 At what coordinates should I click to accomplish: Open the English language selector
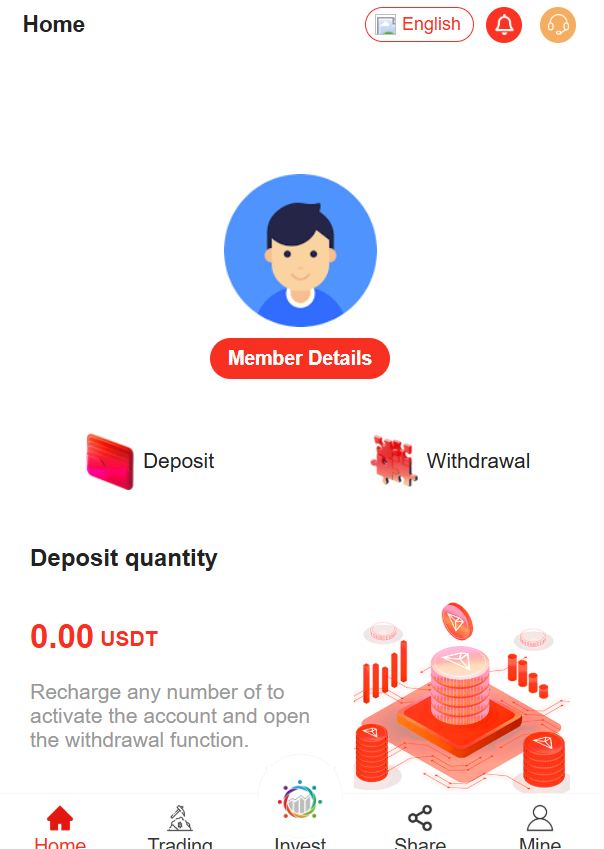pyautogui.click(x=419, y=25)
